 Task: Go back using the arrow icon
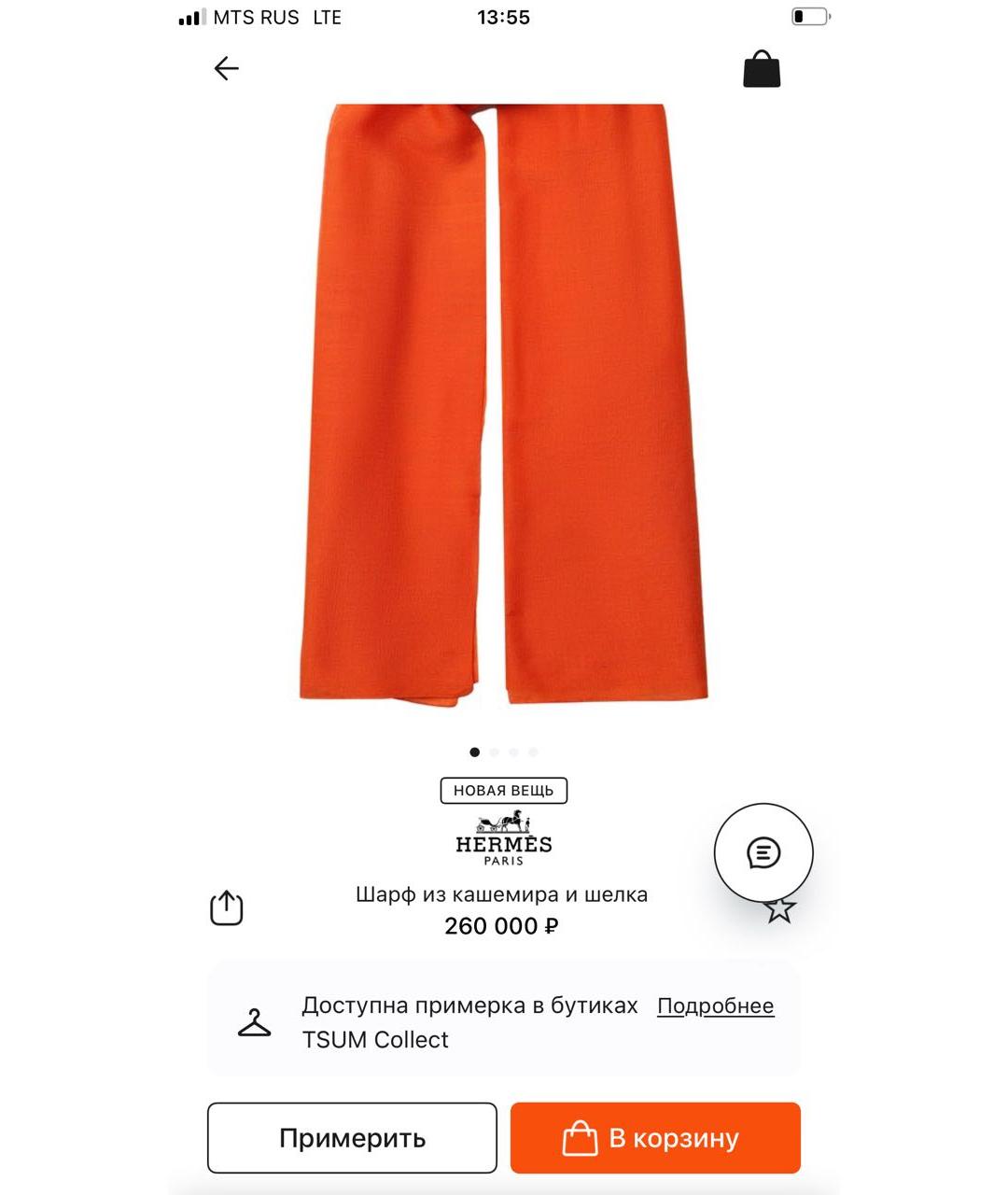click(226, 68)
